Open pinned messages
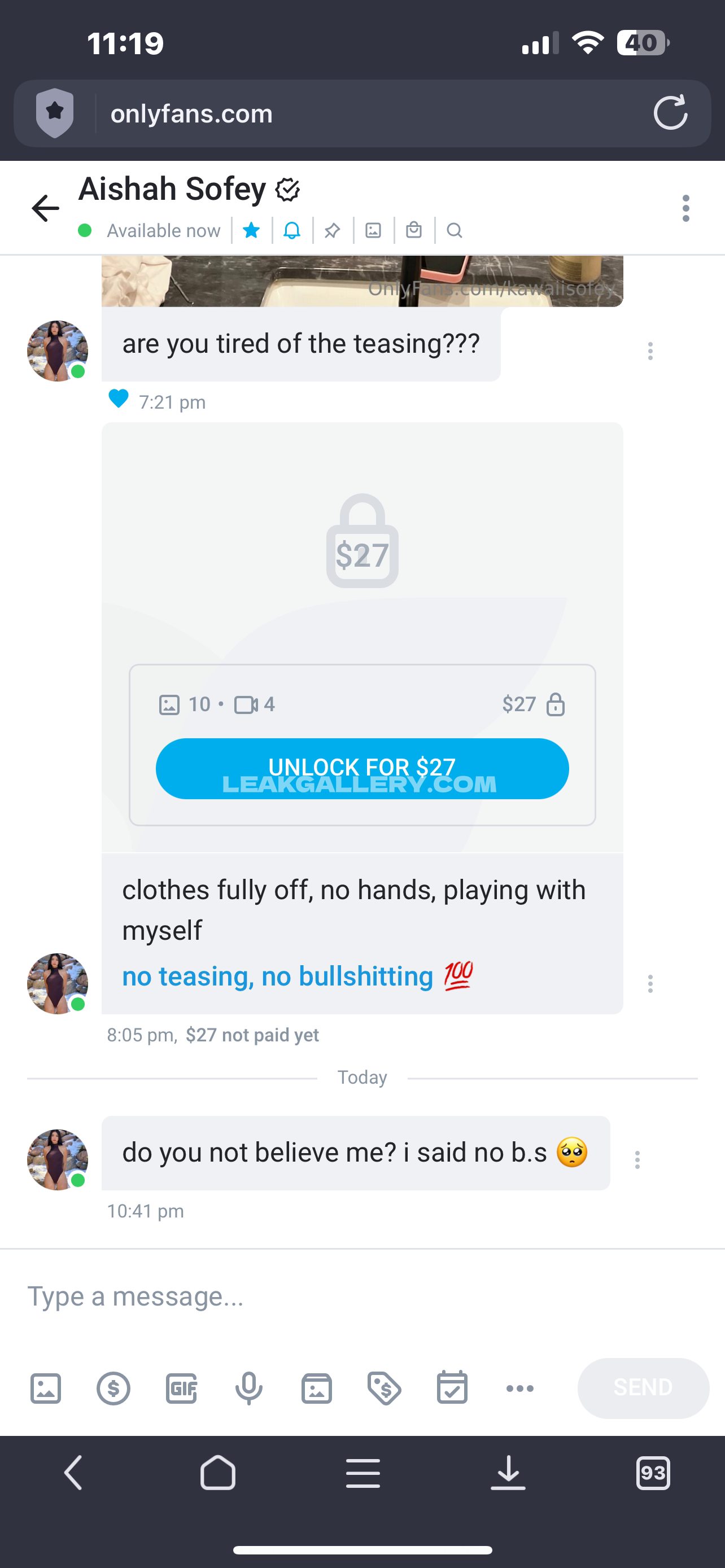725x1568 pixels. point(333,230)
